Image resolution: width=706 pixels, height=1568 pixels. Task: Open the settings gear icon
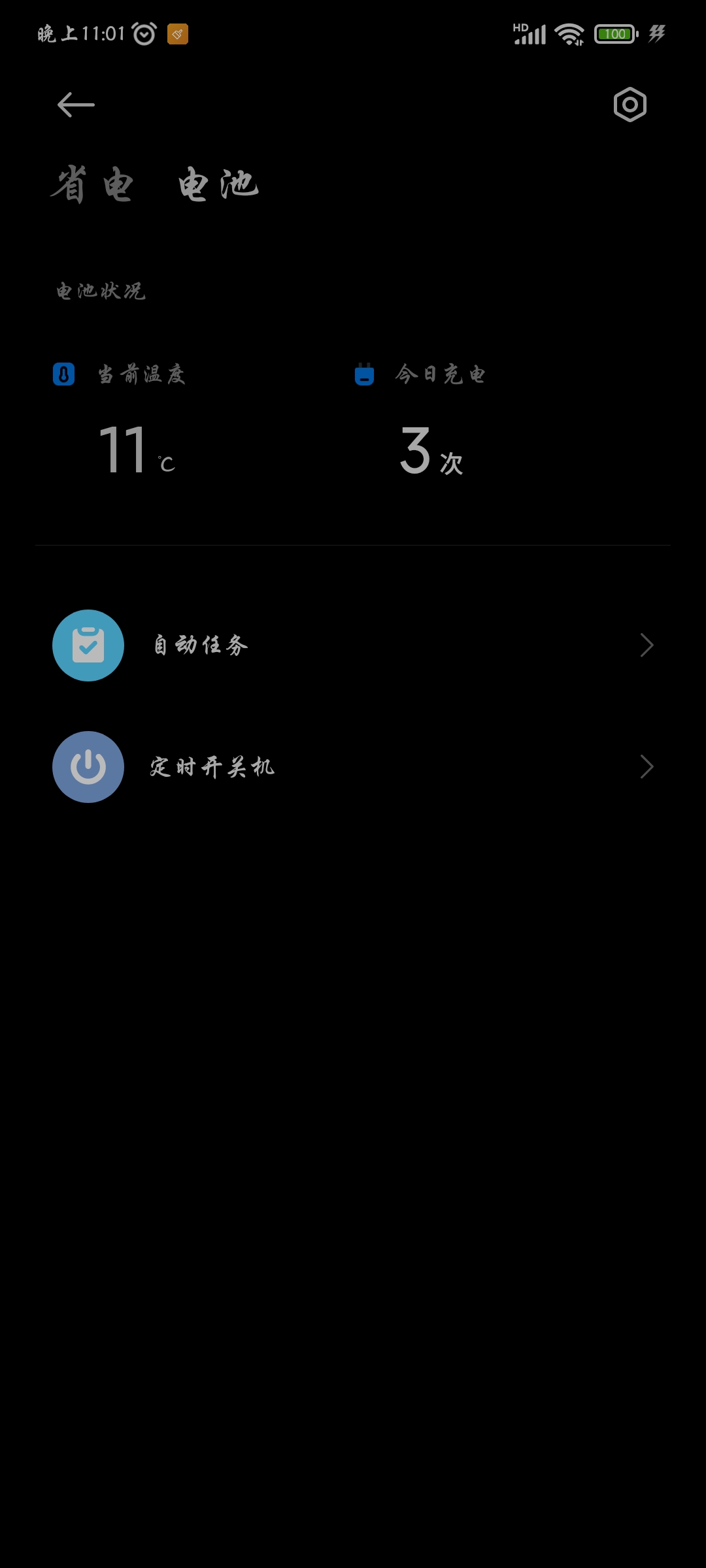(630, 105)
